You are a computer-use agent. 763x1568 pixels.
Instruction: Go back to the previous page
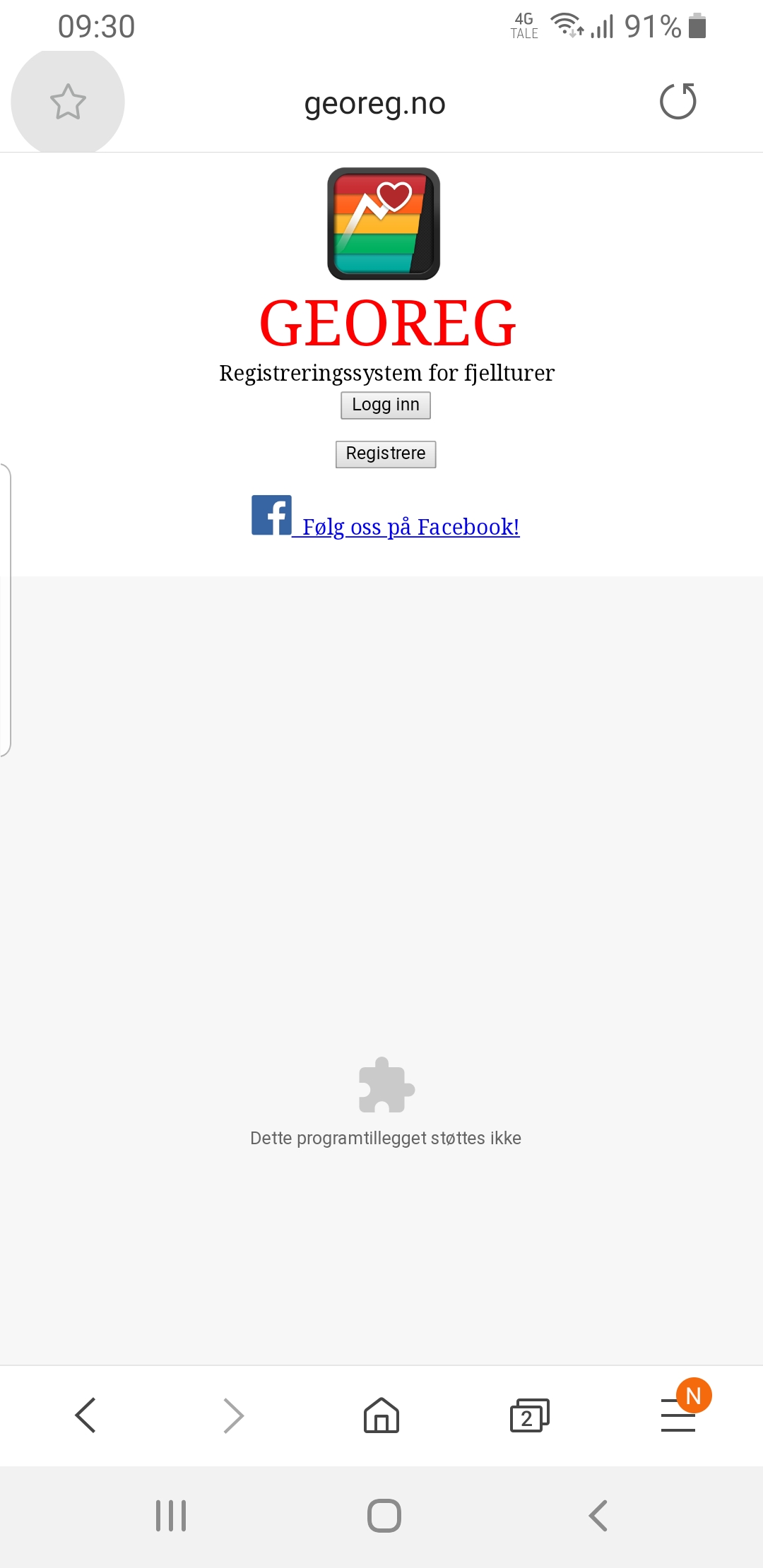[85, 1415]
